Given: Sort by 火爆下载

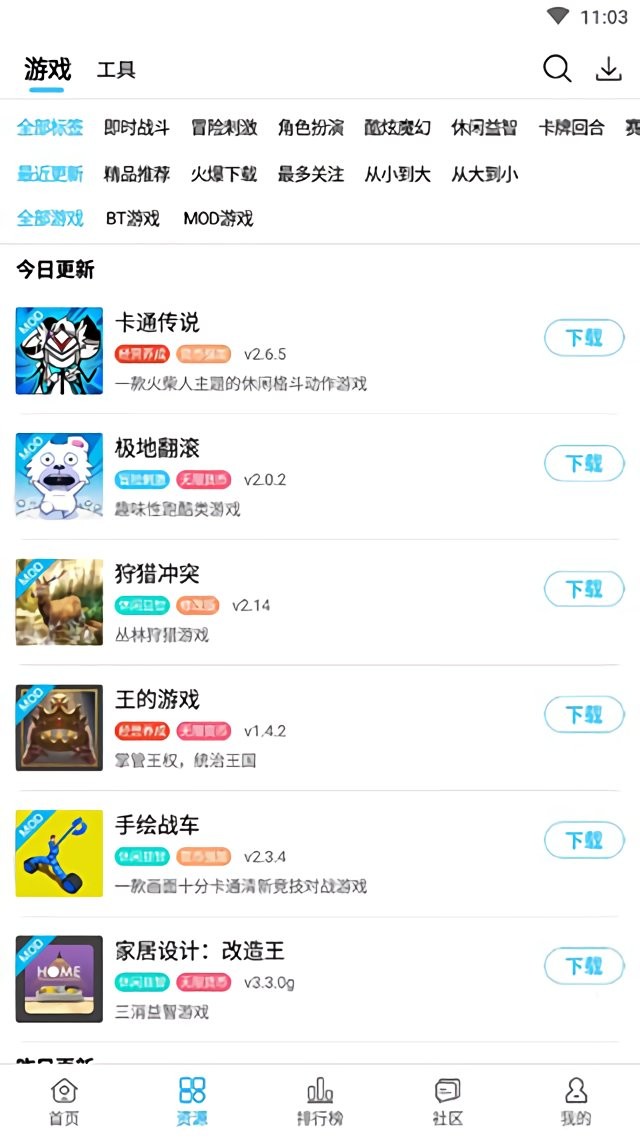Looking at the screenshot, I should 224,174.
